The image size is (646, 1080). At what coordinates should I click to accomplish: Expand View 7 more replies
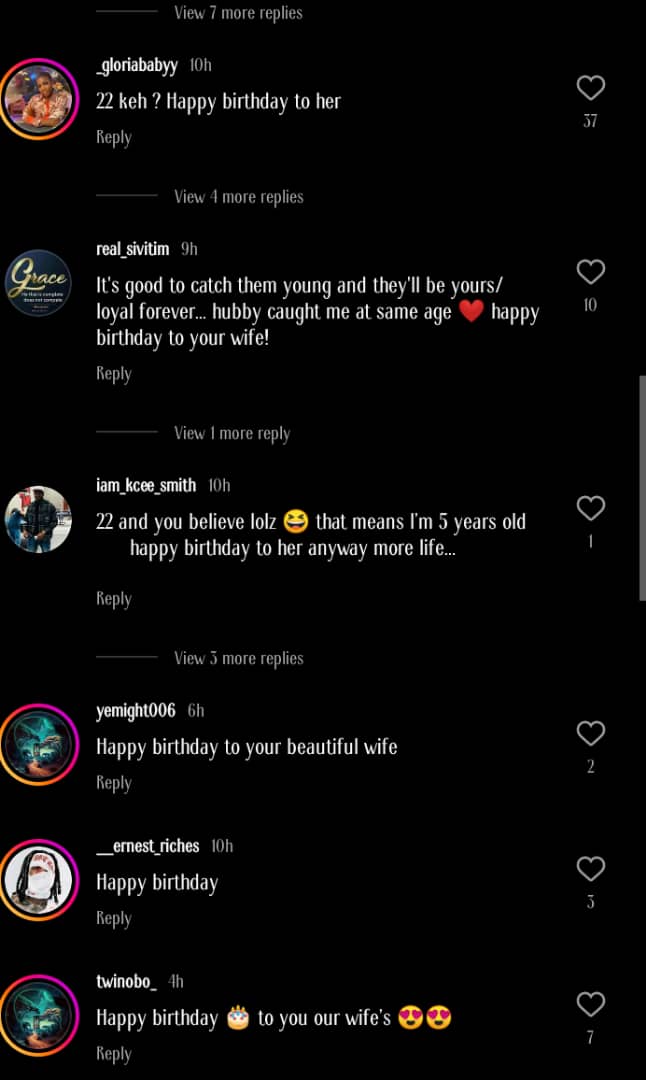238,13
